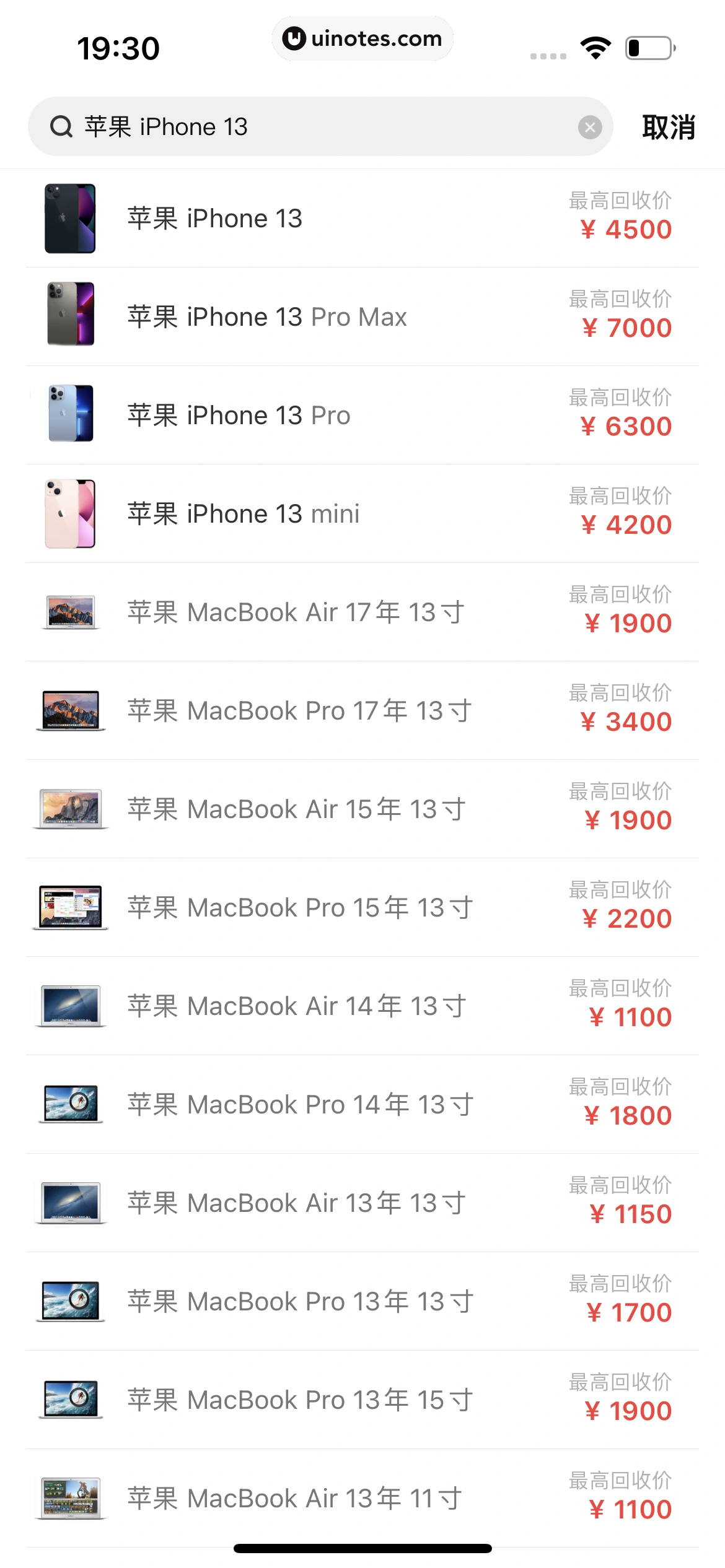Tap the 取消 cancel button
The height and width of the screenshot is (1568, 725).
coord(667,127)
